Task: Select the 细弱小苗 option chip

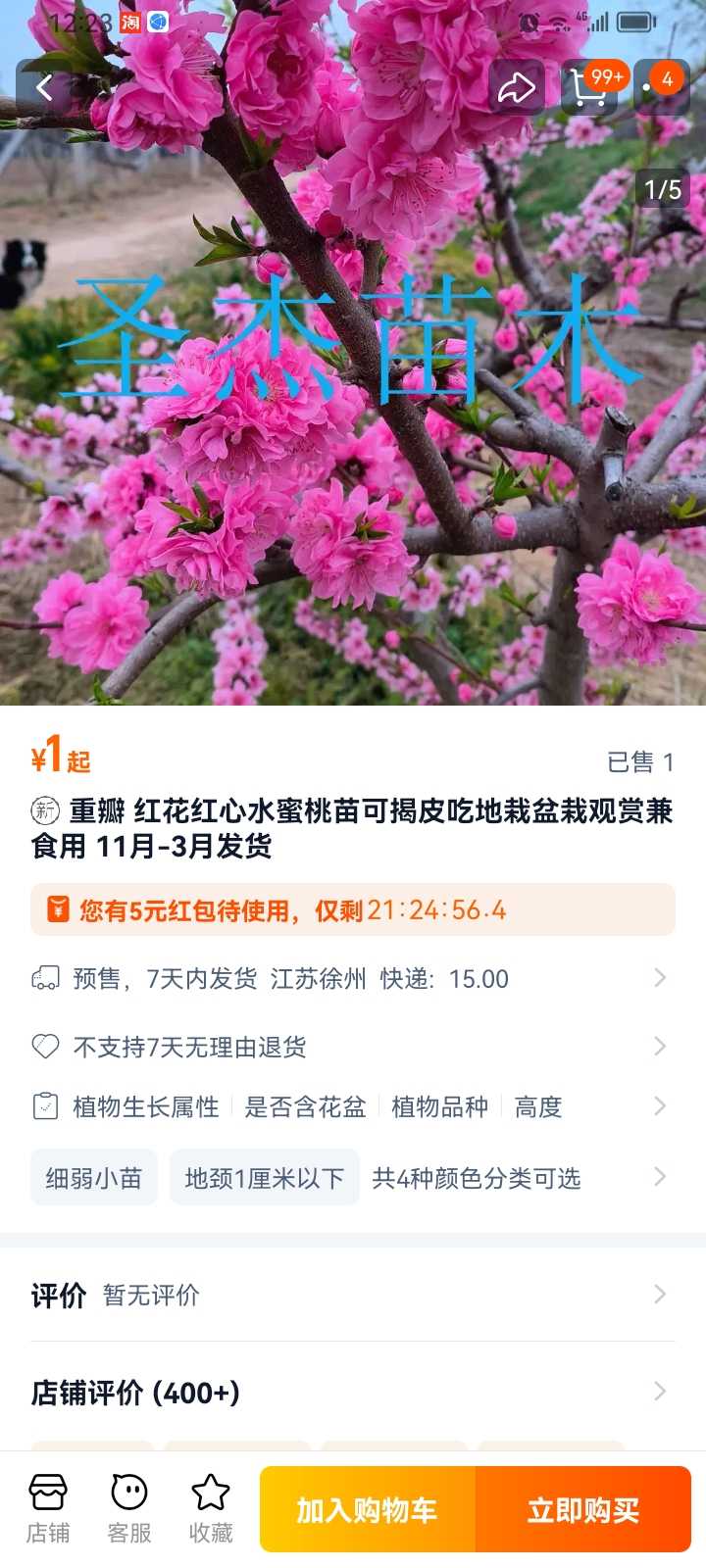Action: (94, 1177)
